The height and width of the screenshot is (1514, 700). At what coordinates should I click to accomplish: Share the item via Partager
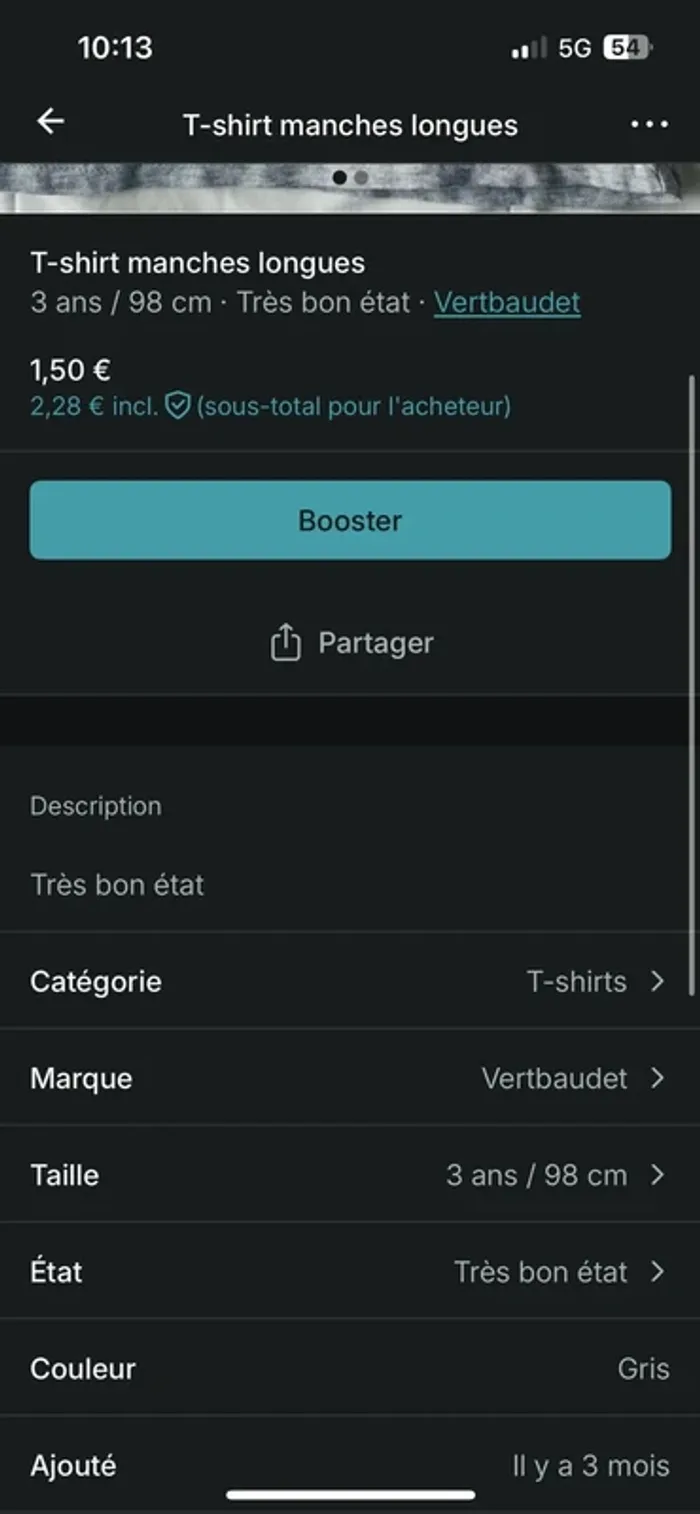pos(350,643)
